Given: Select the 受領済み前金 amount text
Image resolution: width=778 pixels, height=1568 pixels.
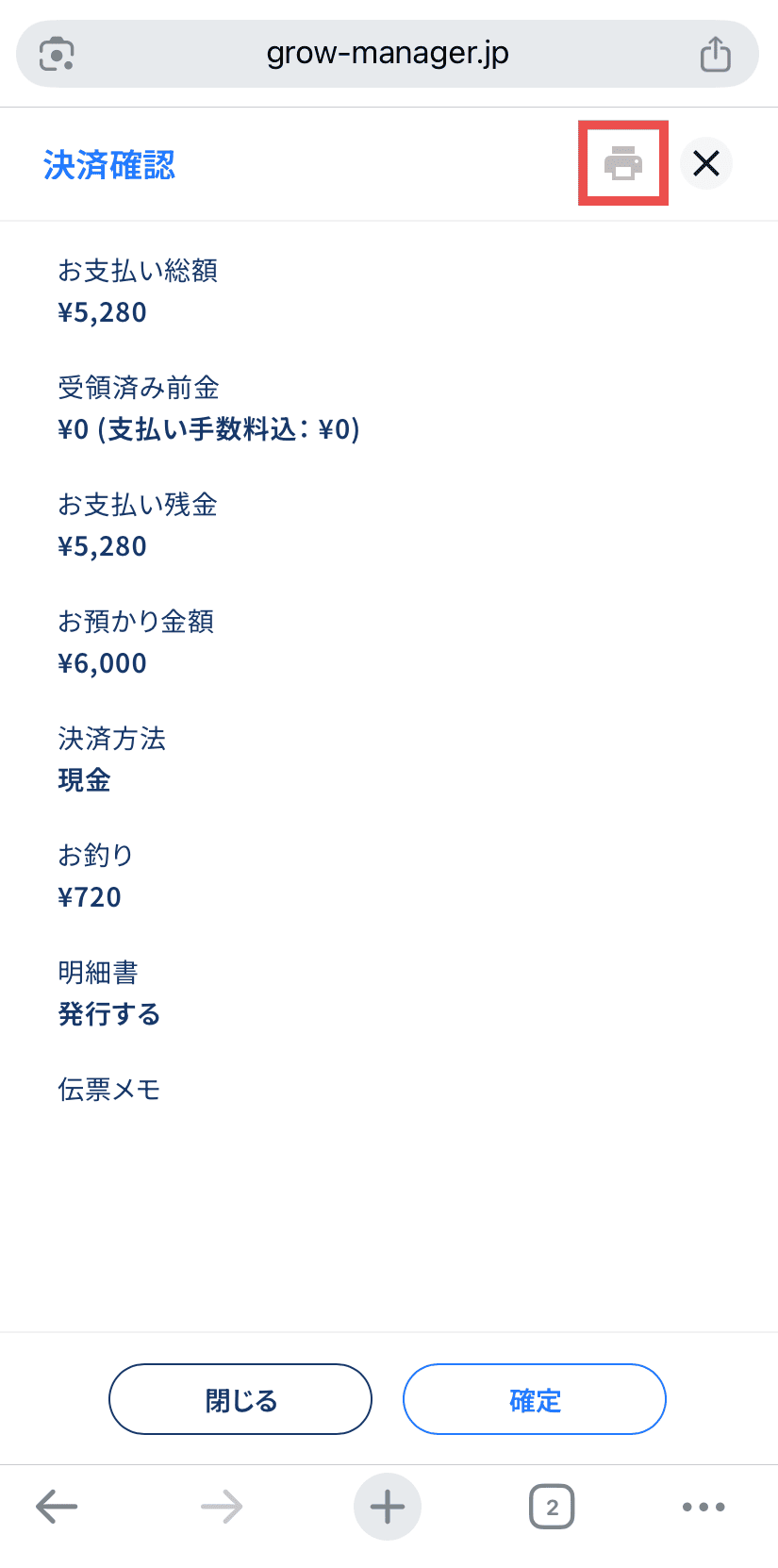Looking at the screenshot, I should click(x=207, y=429).
